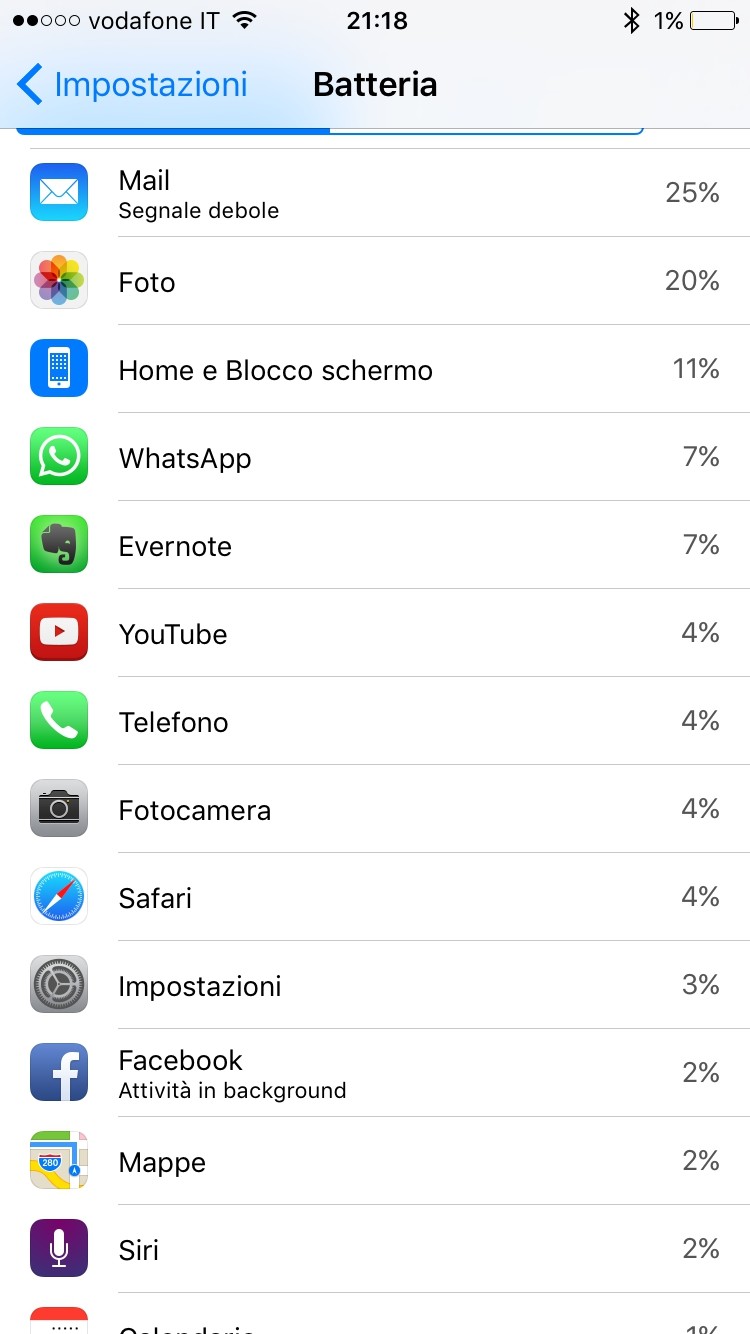Select the Impostazioni usage row in the list
This screenshot has height=1334, width=750.
(375, 985)
